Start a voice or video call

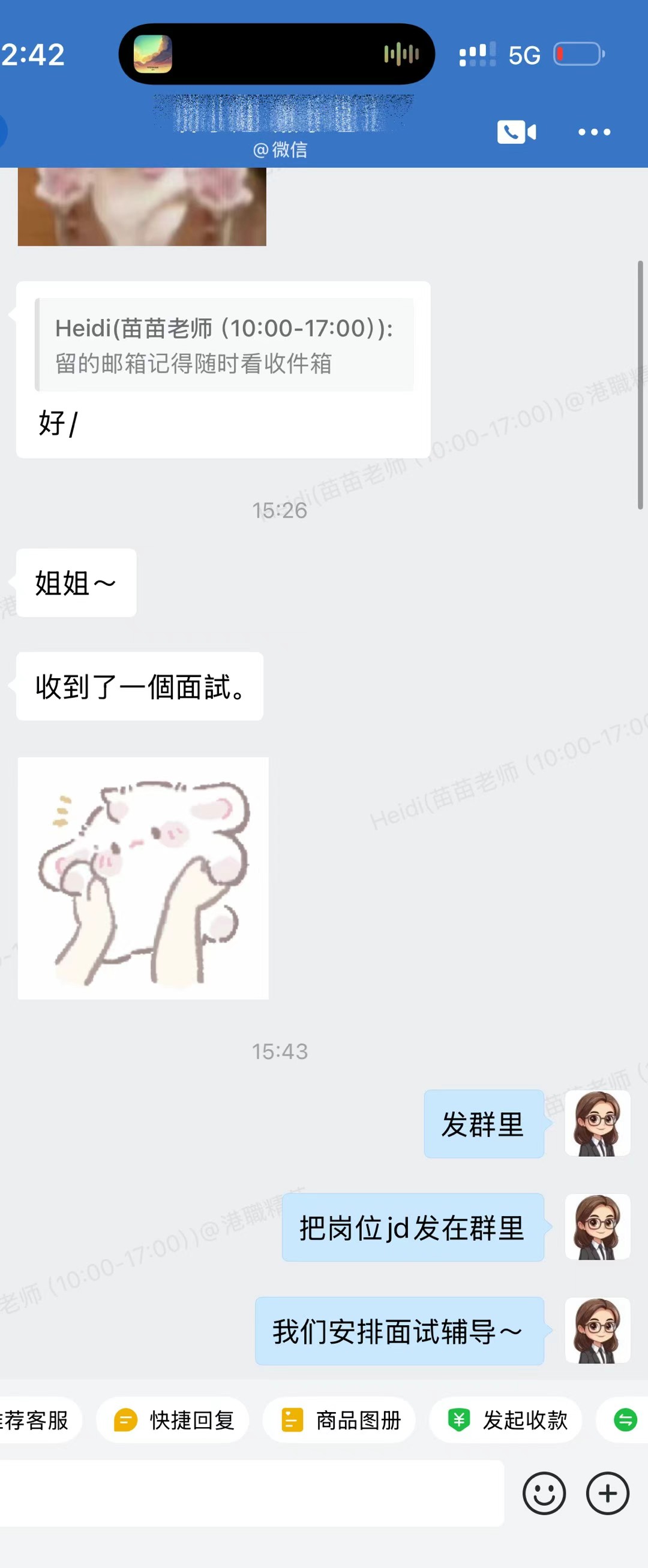[x=517, y=131]
